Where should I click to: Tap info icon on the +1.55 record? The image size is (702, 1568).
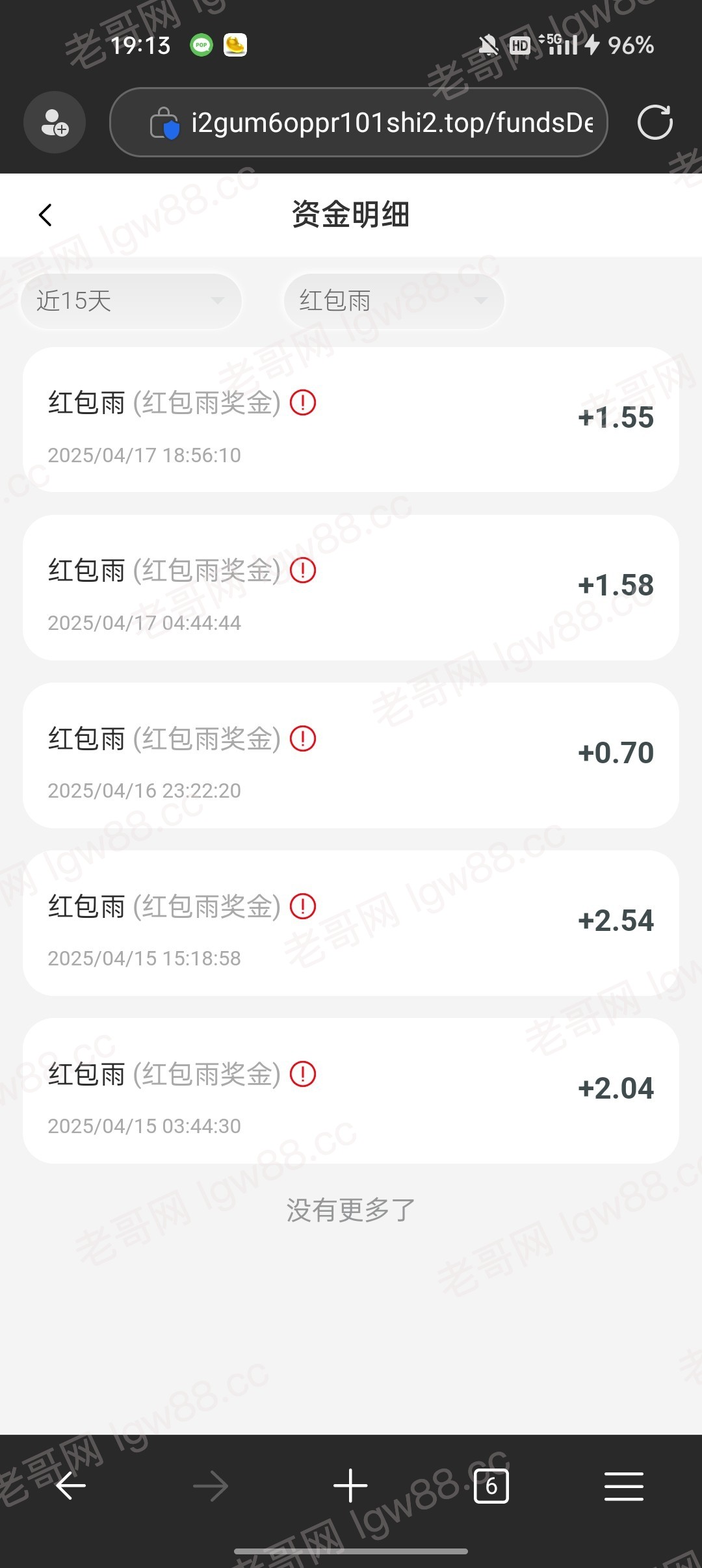[x=303, y=402]
